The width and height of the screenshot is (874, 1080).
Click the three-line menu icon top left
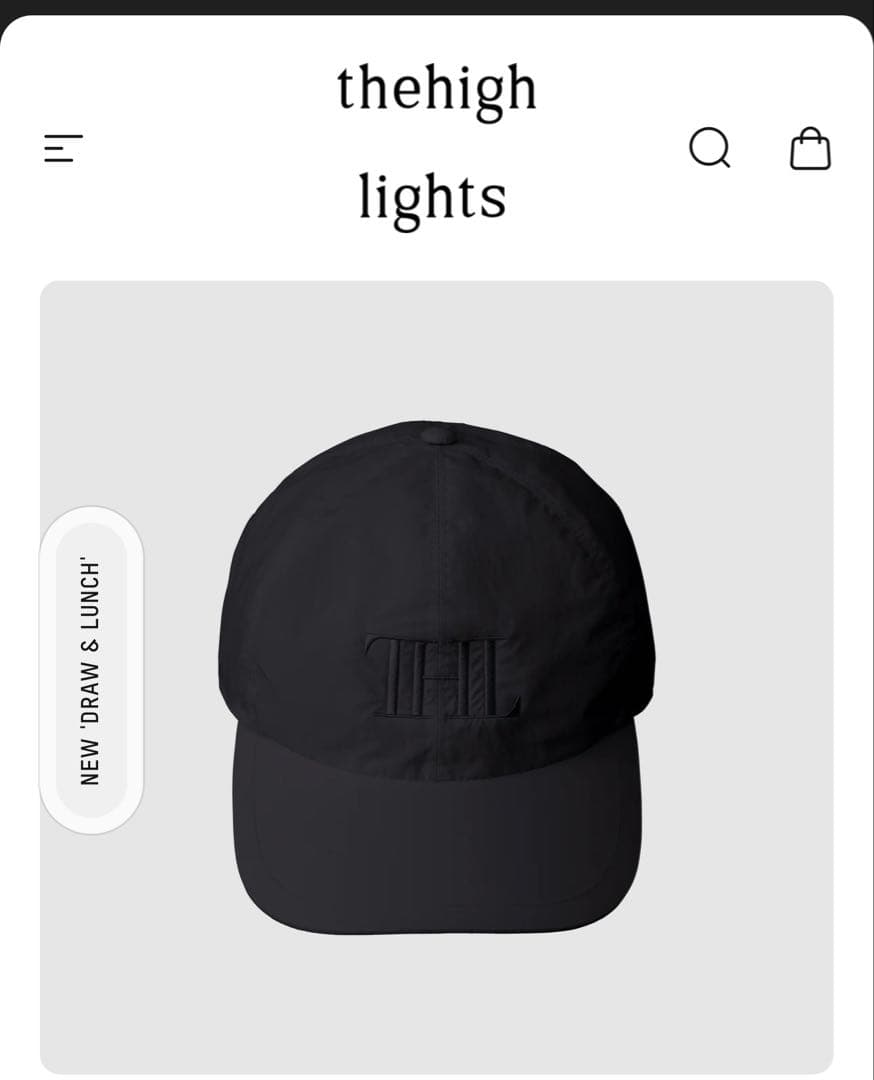click(x=63, y=148)
